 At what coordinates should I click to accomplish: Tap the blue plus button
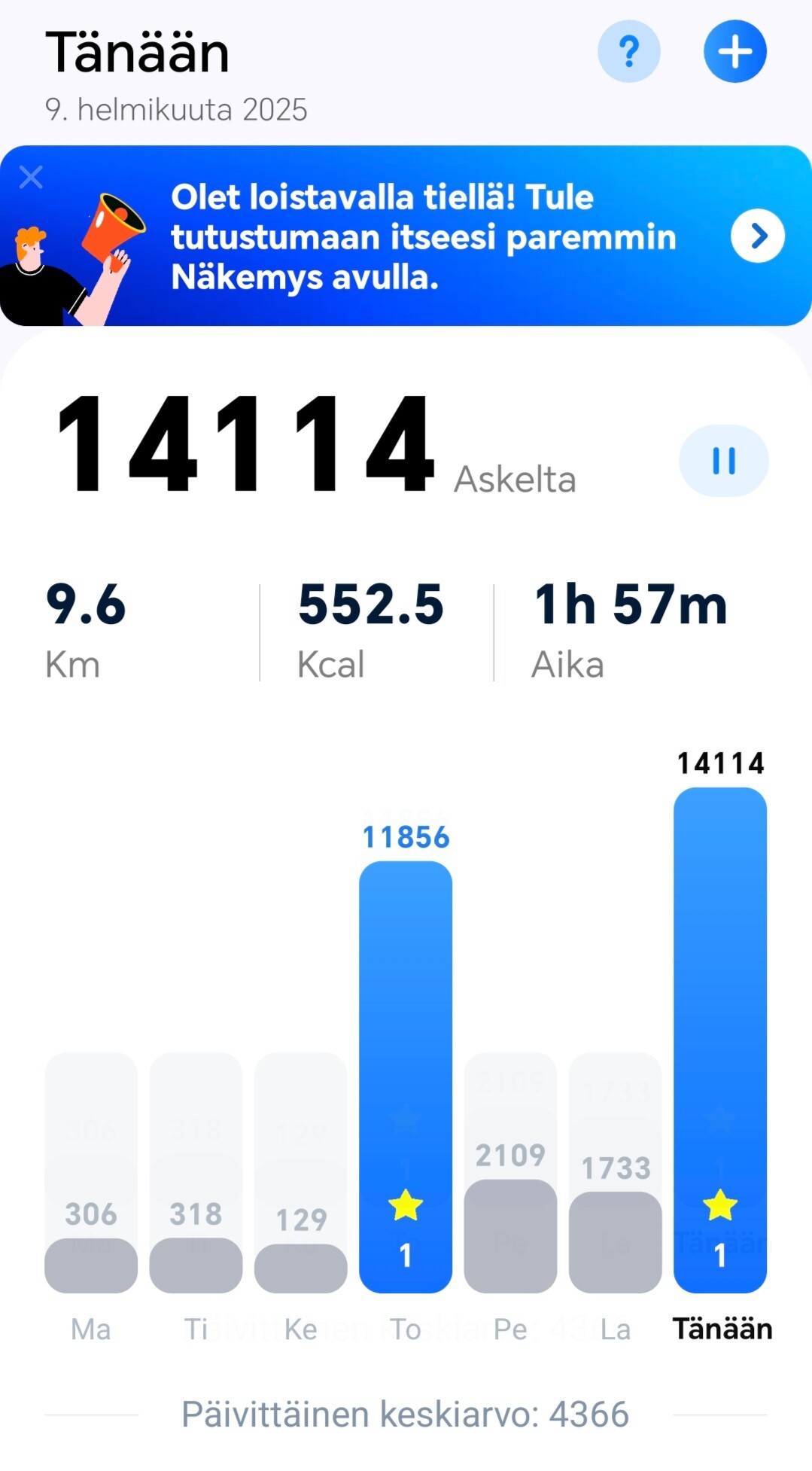[x=734, y=51]
